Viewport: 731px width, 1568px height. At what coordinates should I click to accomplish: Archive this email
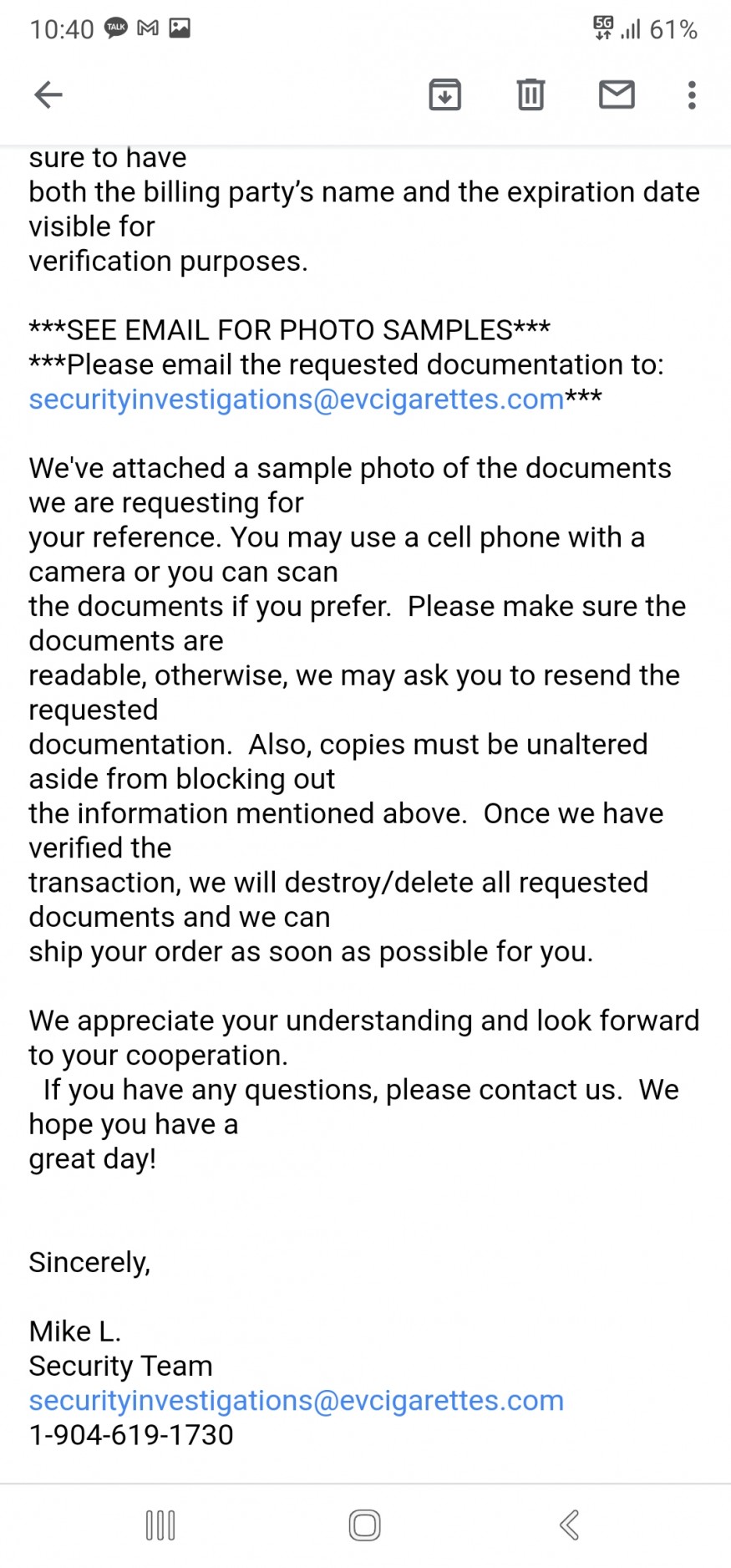[x=444, y=94]
